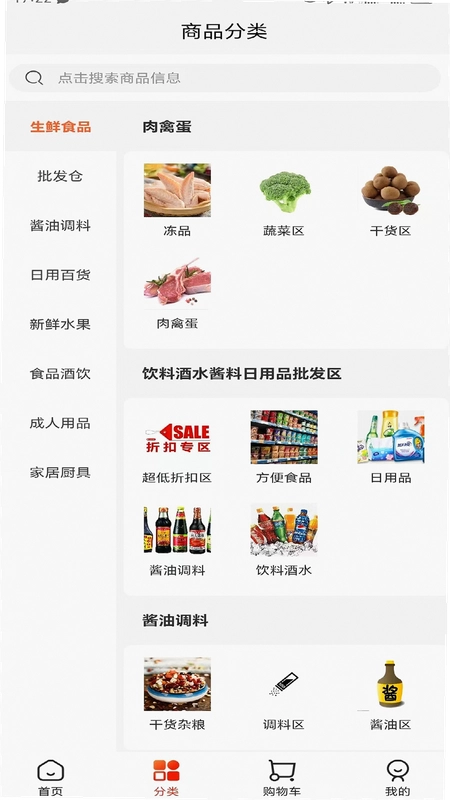The image size is (450, 800).
Task: Choose 新鲜水果 from the category list
Action: [60, 324]
